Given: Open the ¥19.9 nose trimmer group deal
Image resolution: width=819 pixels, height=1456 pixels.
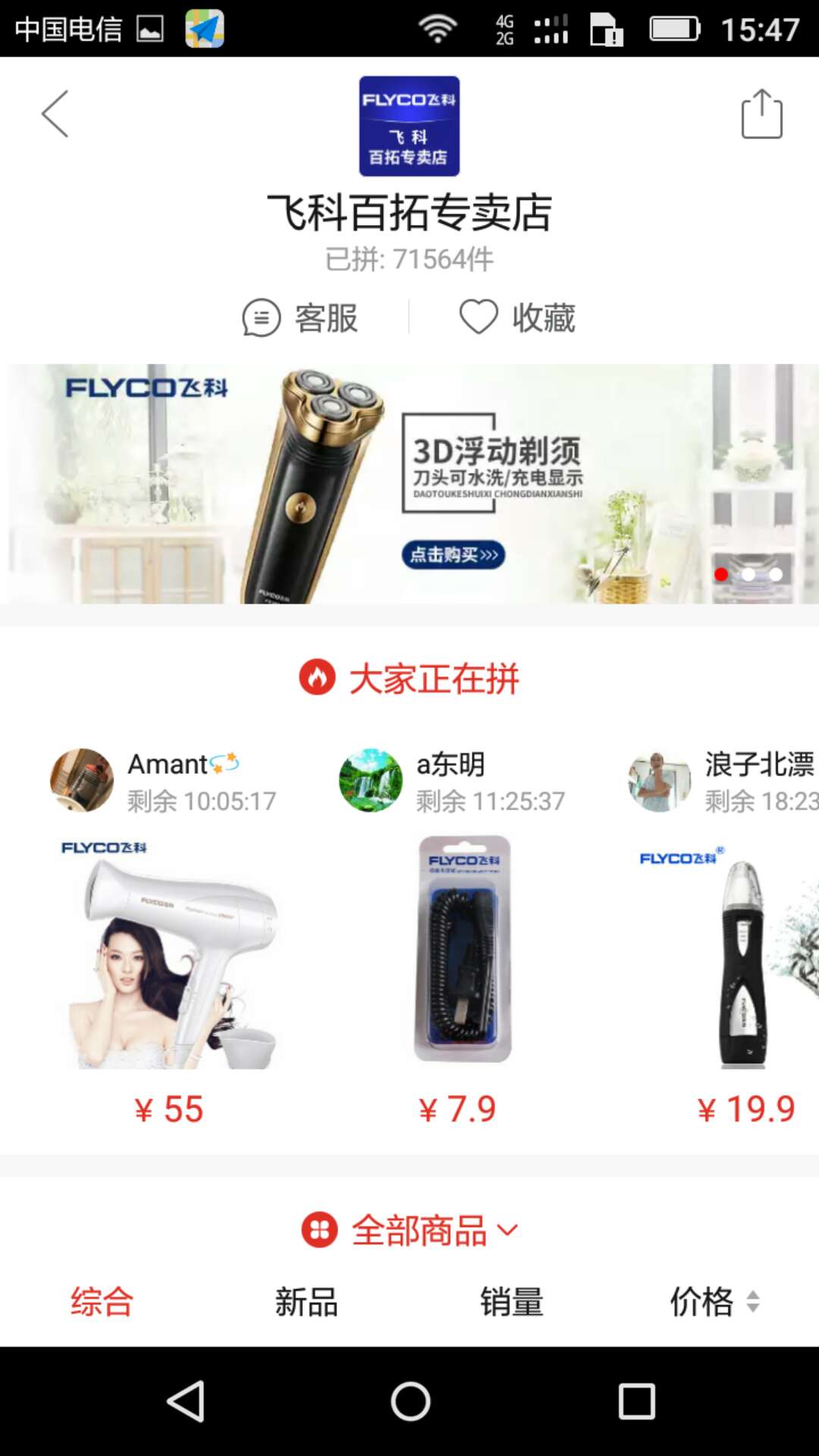Looking at the screenshot, I should coord(739,955).
